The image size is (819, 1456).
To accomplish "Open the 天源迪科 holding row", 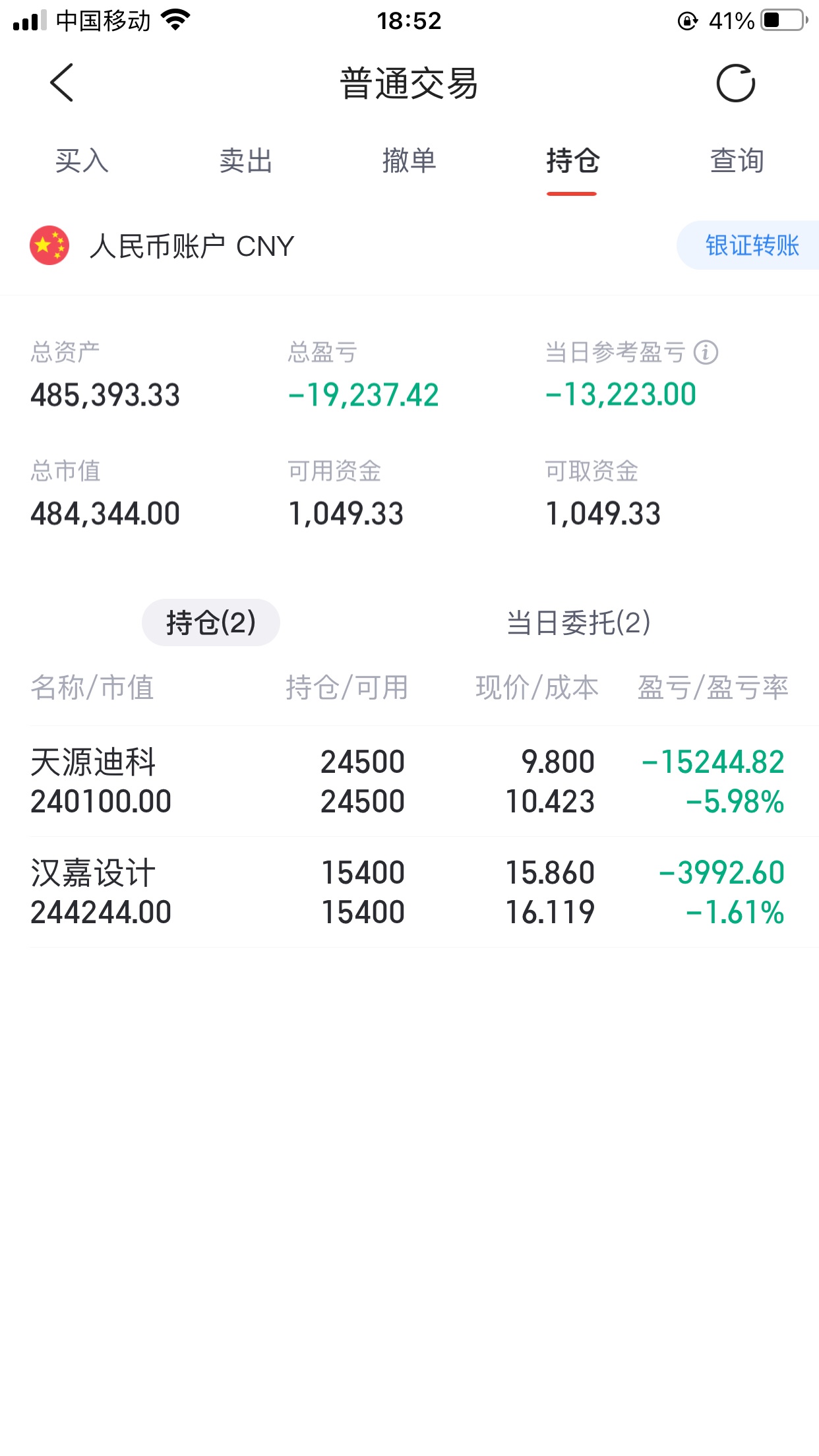I will 409,781.
